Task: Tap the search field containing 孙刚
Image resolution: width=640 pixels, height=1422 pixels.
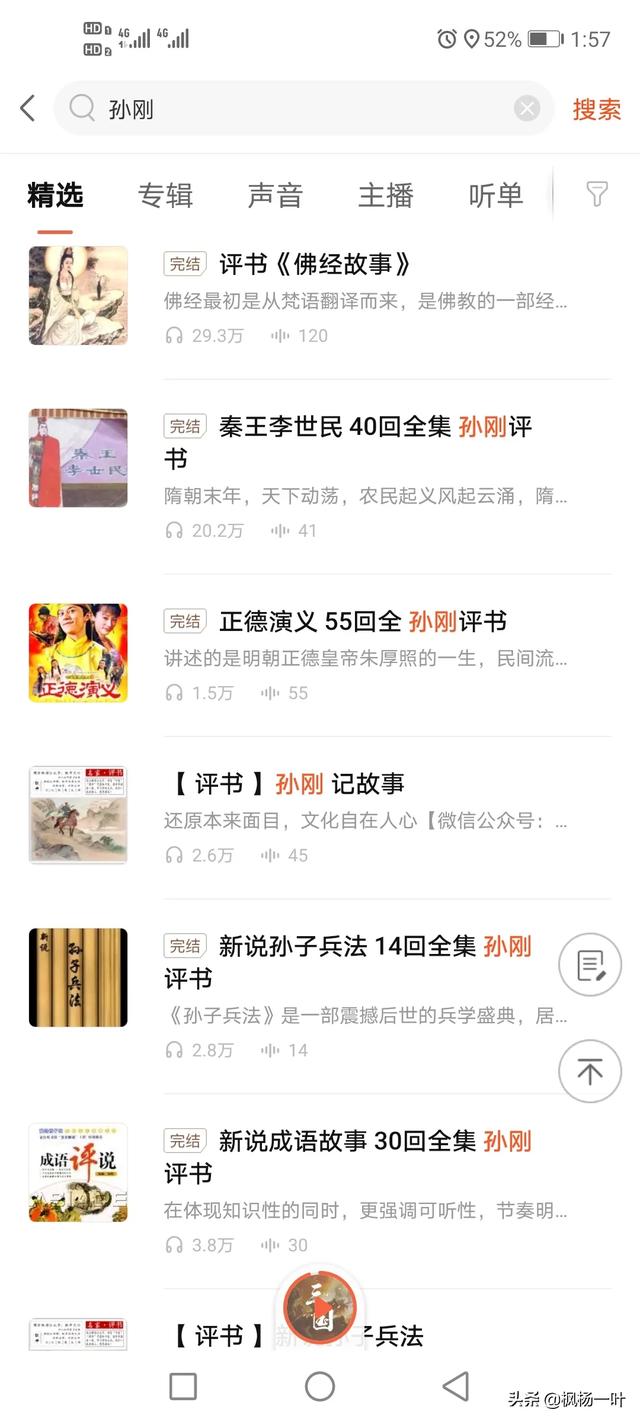Action: (300, 109)
